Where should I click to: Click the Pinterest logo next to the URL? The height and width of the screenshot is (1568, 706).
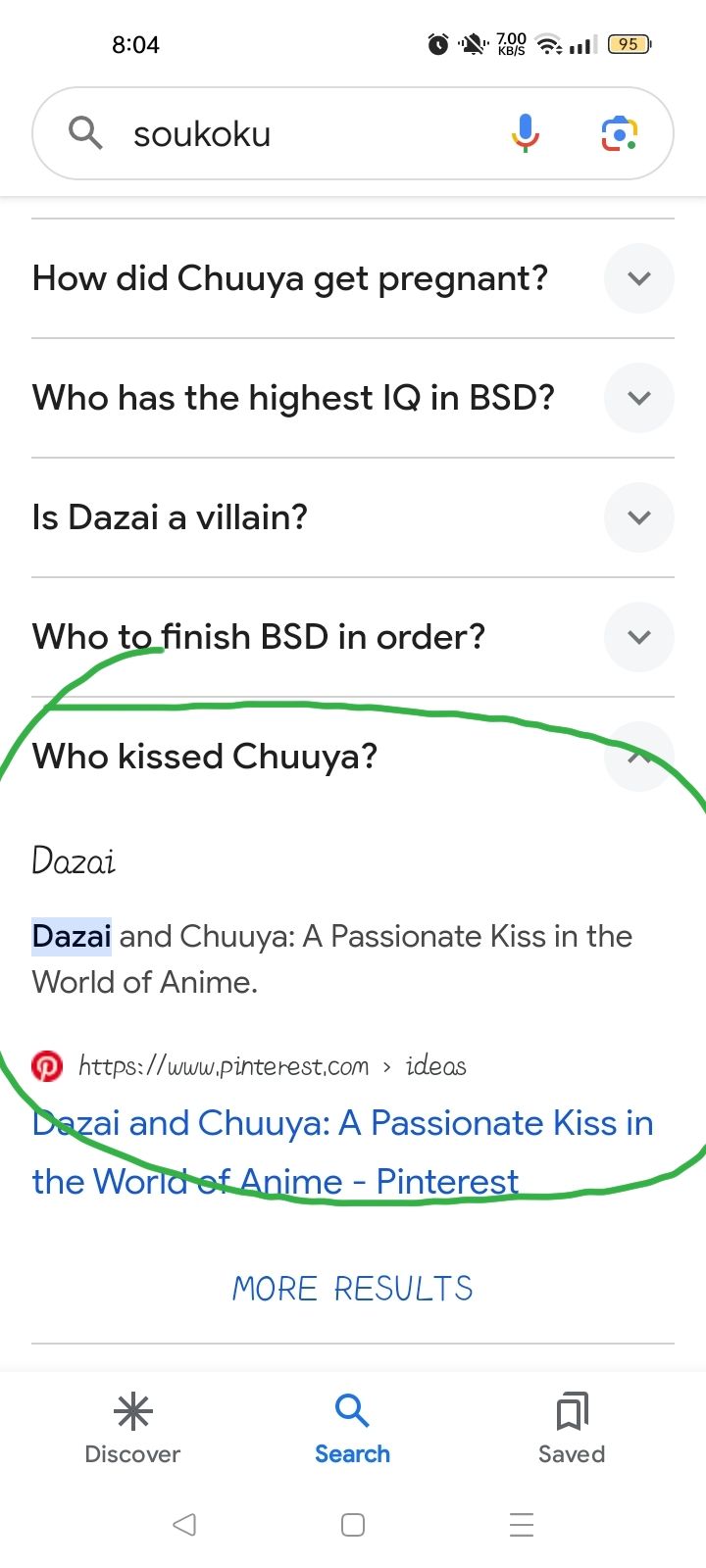pos(49,1065)
